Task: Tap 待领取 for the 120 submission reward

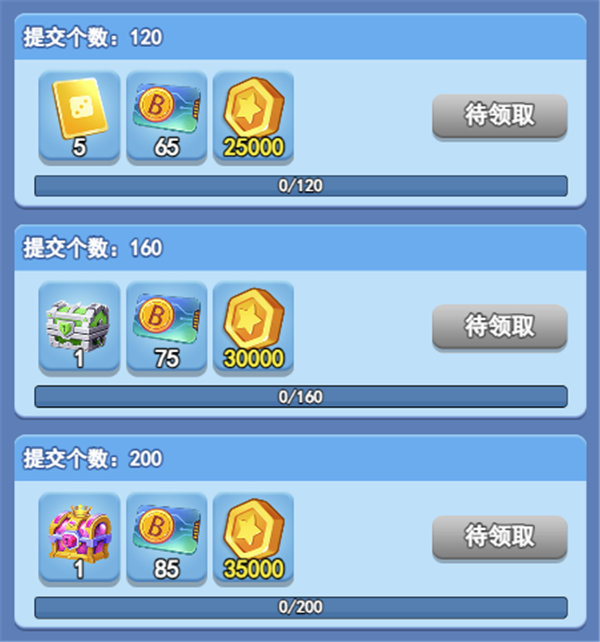Action: coord(499,116)
